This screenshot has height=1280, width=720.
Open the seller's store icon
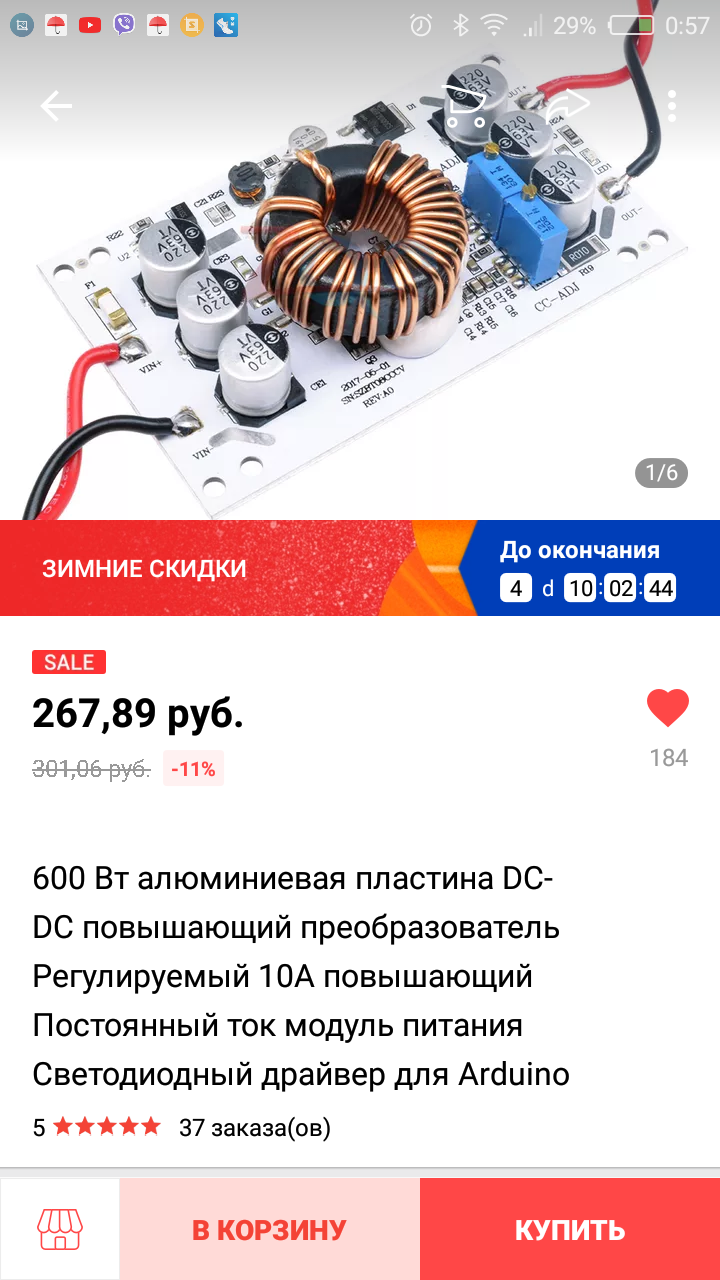(x=60, y=1229)
